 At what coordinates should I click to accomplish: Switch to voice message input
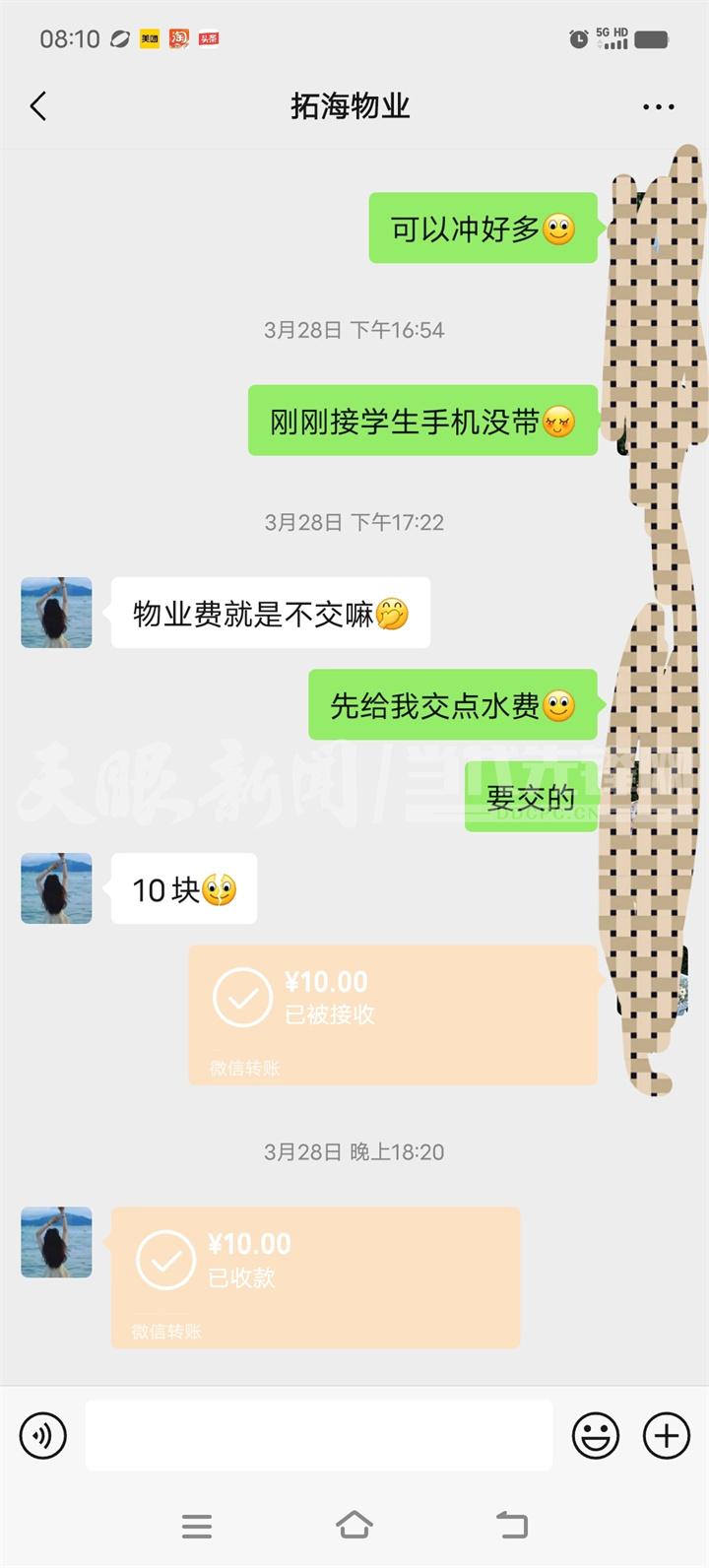(43, 1435)
